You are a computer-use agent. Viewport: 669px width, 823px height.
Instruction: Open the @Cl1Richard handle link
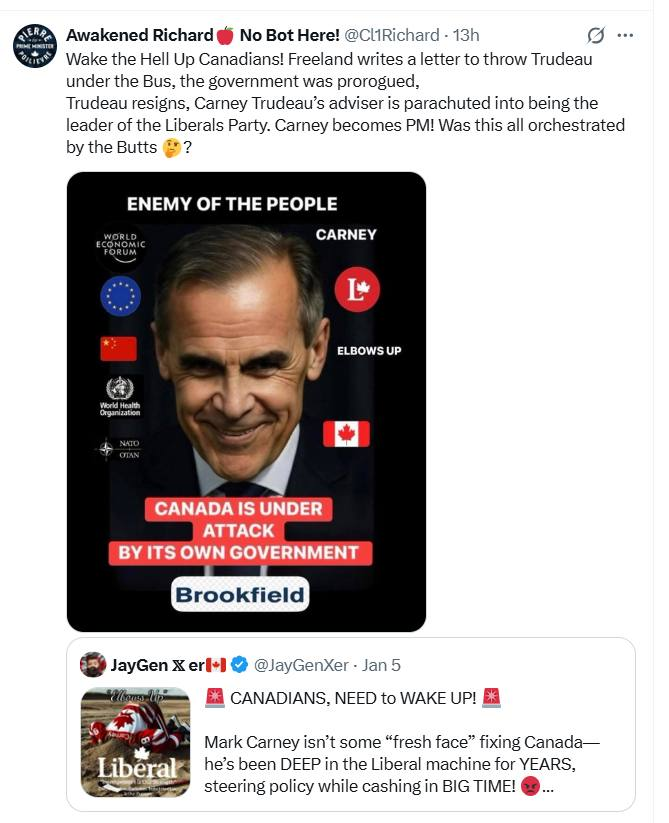pyautogui.click(x=395, y=36)
